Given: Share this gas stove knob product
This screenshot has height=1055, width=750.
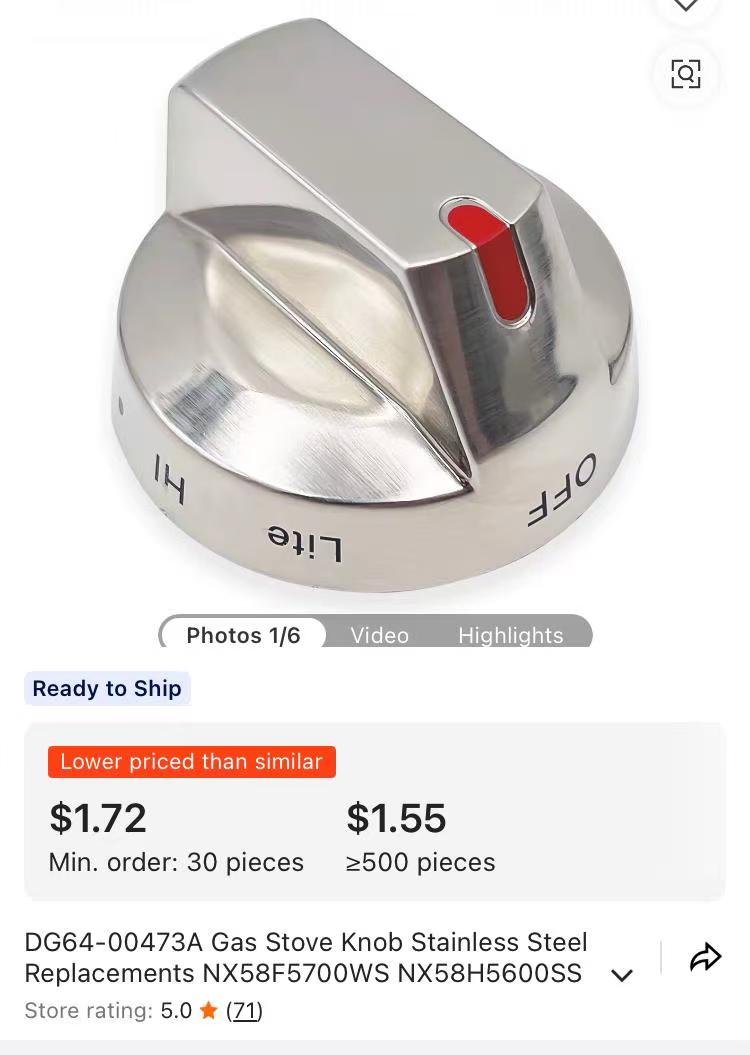Looking at the screenshot, I should pyautogui.click(x=705, y=958).
